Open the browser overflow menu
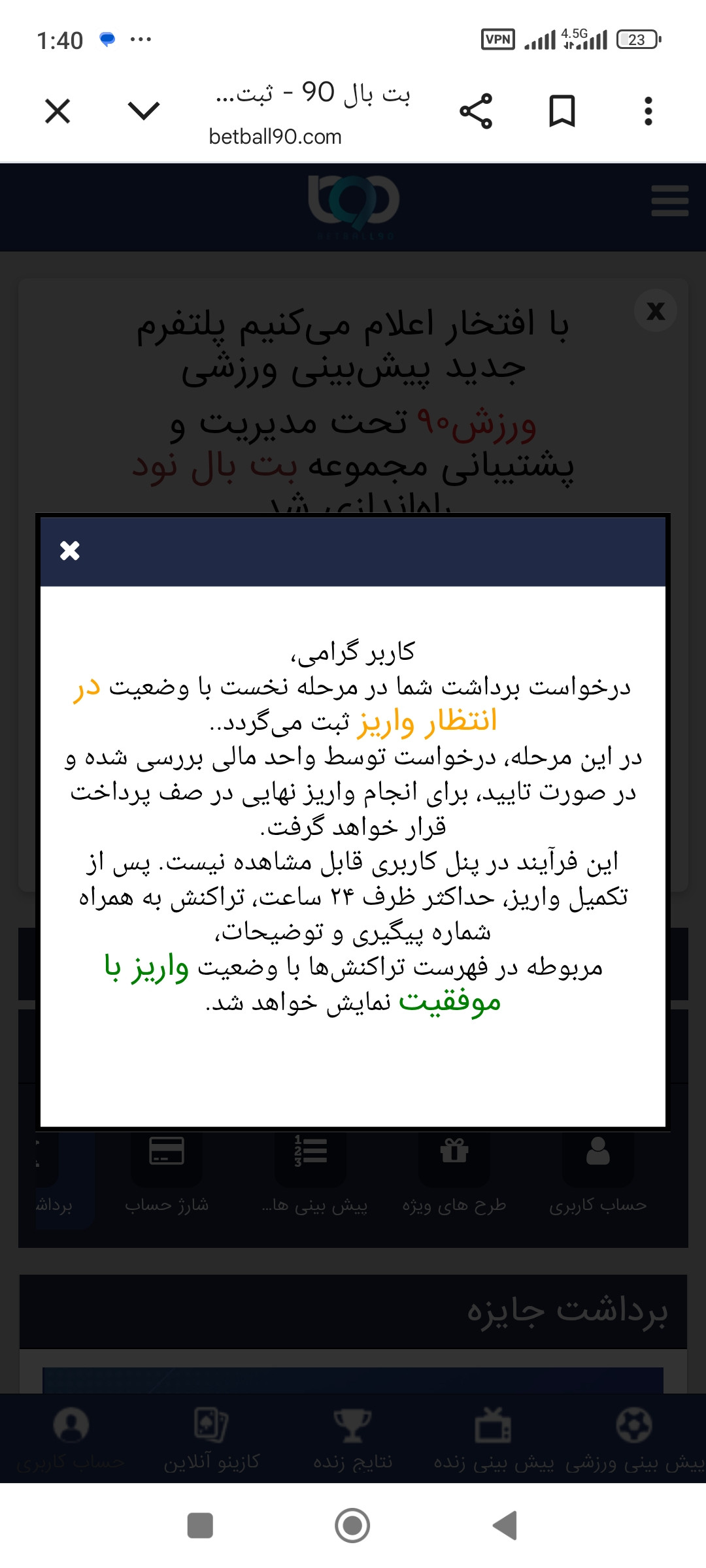This screenshot has width=706, height=1568. pyautogui.click(x=648, y=111)
